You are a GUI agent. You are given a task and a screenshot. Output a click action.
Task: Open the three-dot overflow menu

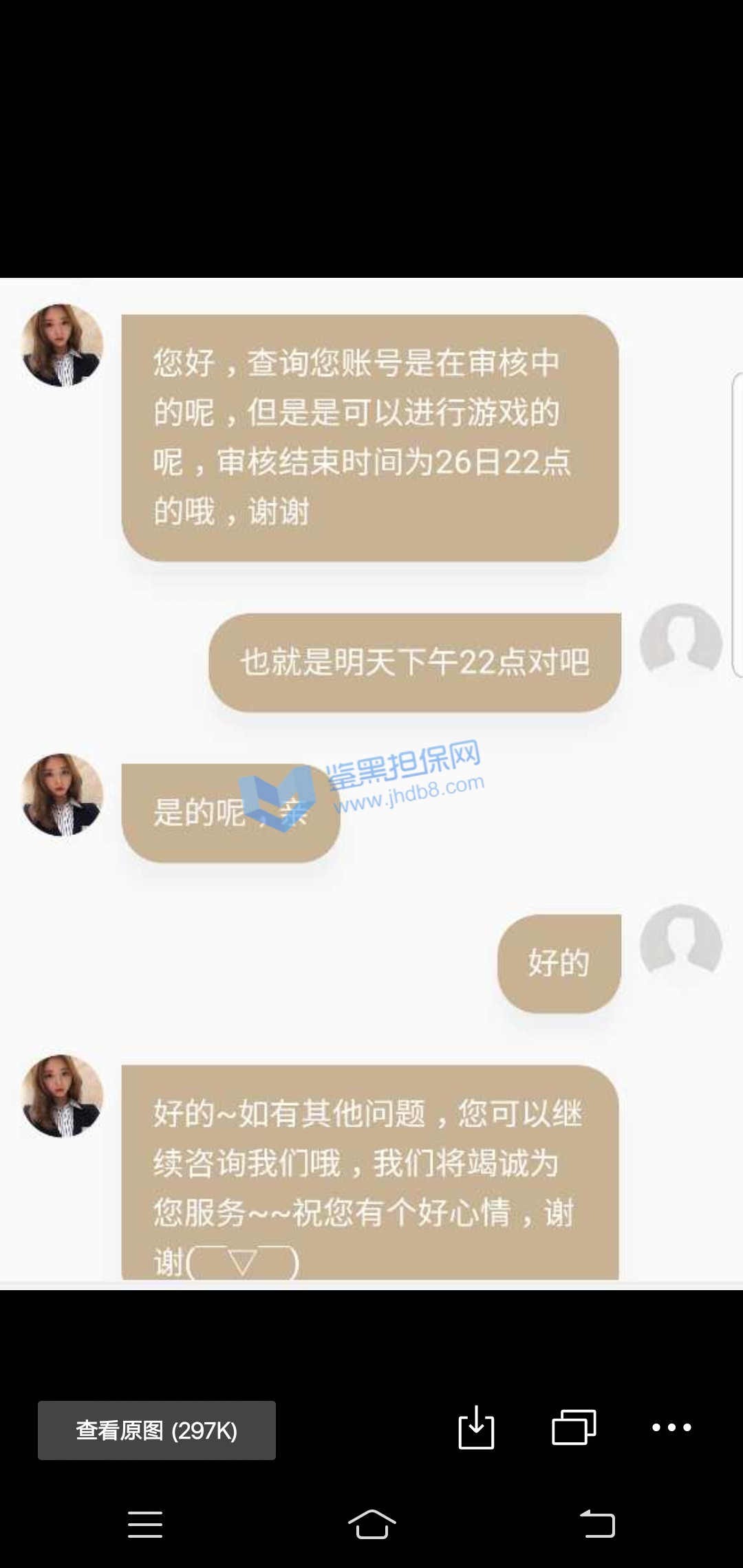(671, 1428)
